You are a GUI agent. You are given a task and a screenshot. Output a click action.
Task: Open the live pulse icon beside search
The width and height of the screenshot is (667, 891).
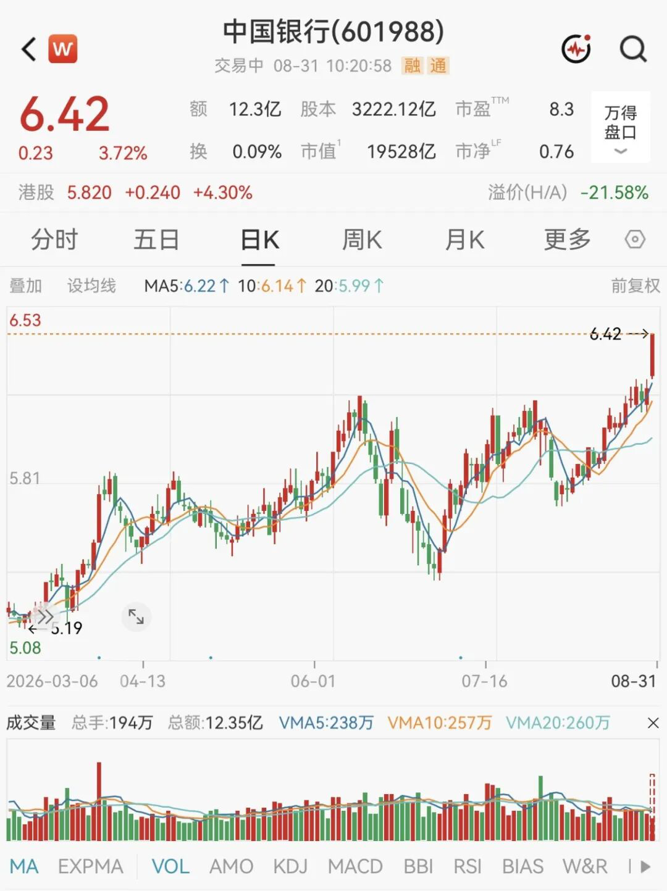(576, 49)
